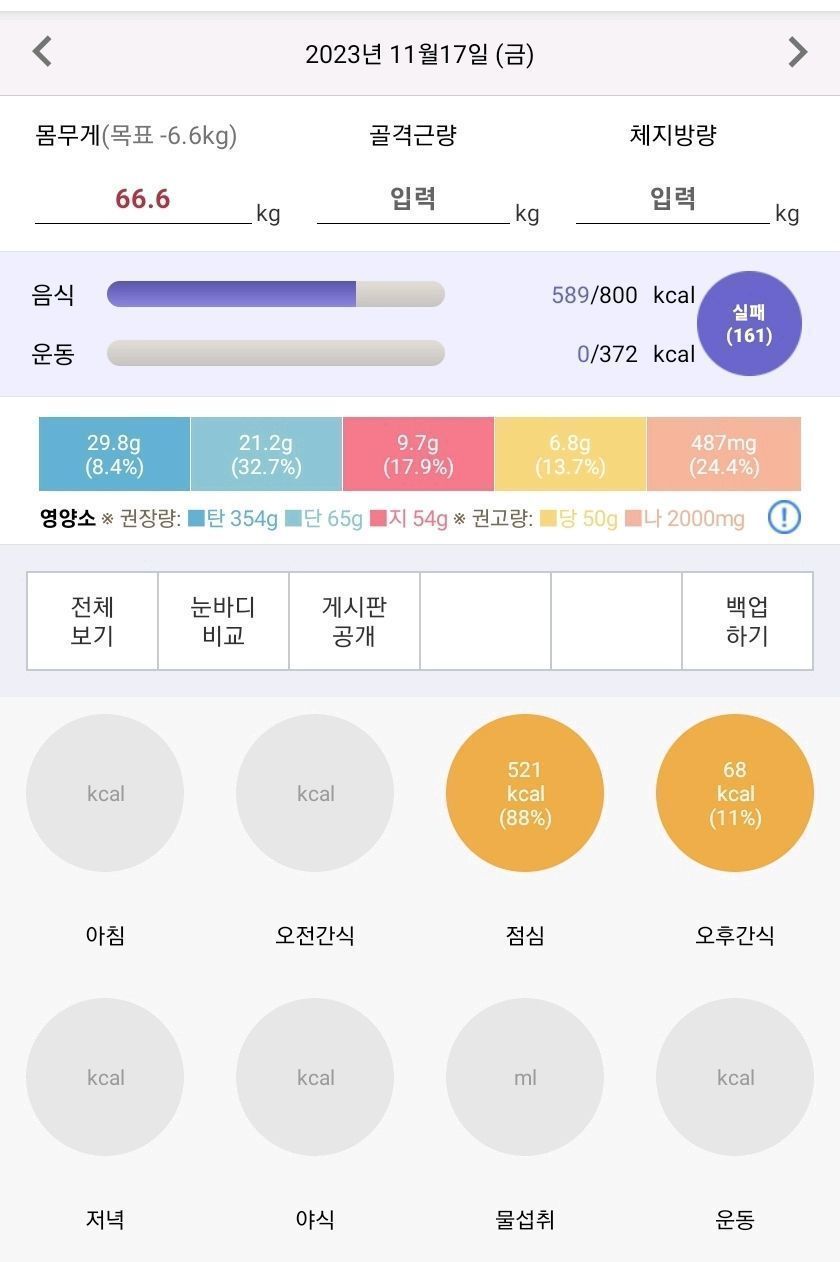
Task: Go to the previous day
Action: pos(42,52)
